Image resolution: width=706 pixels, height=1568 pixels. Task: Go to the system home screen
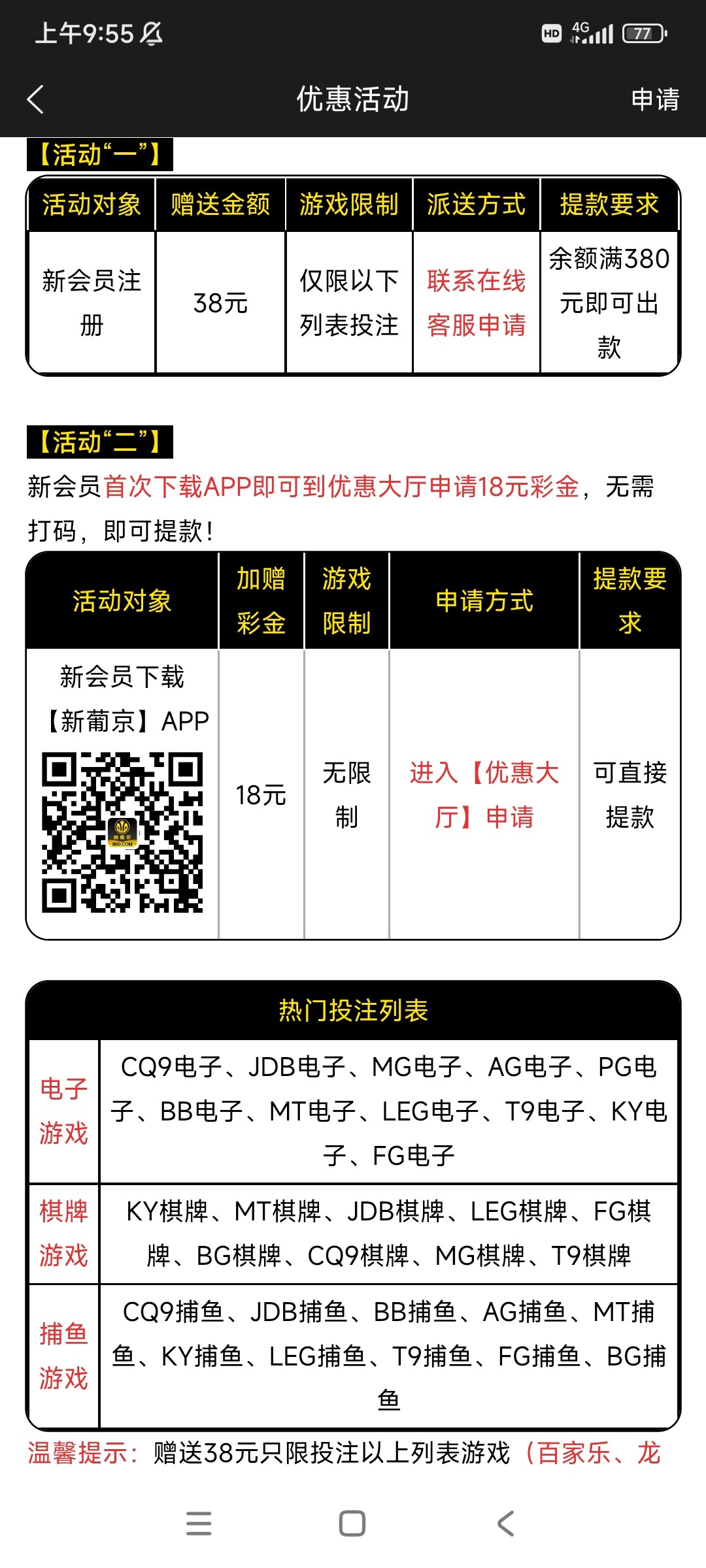[352, 1524]
